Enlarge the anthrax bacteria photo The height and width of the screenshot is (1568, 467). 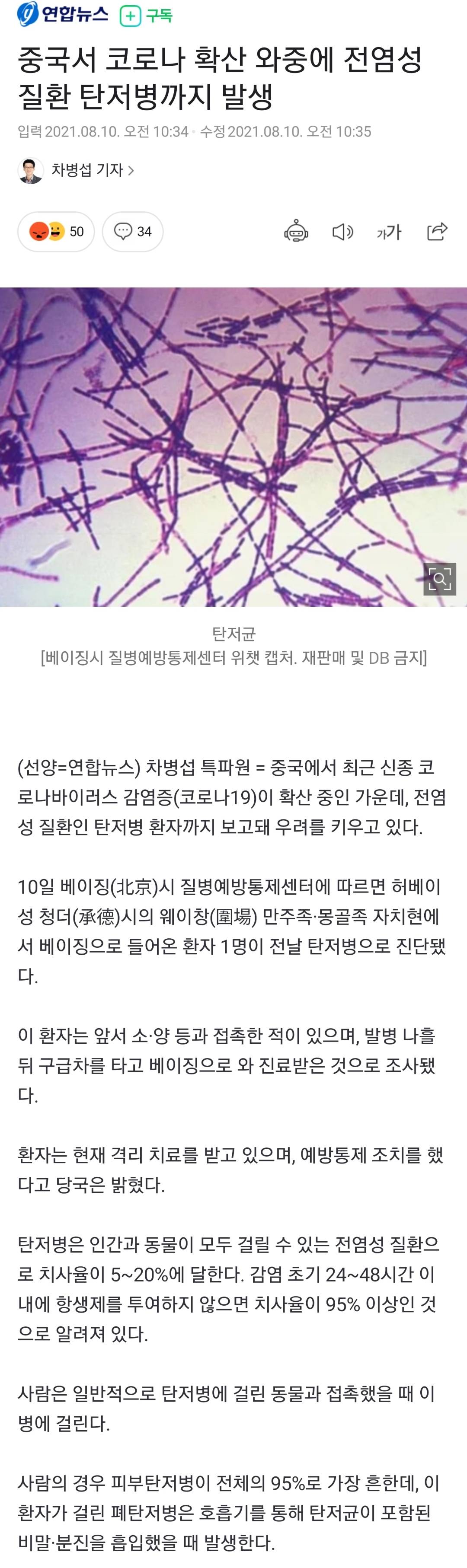(x=440, y=579)
